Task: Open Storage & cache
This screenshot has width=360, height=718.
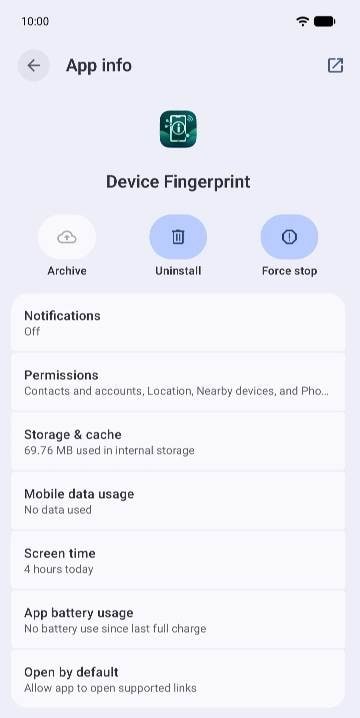Action: pyautogui.click(x=178, y=442)
